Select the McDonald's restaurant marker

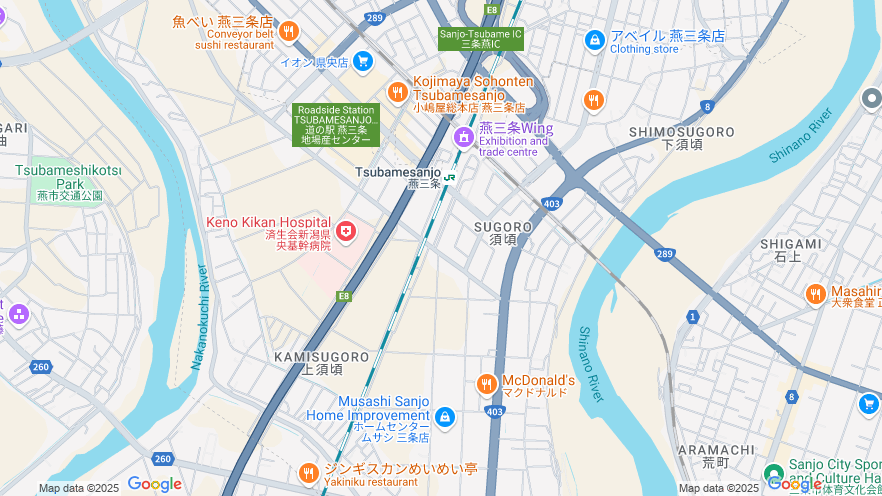487,384
